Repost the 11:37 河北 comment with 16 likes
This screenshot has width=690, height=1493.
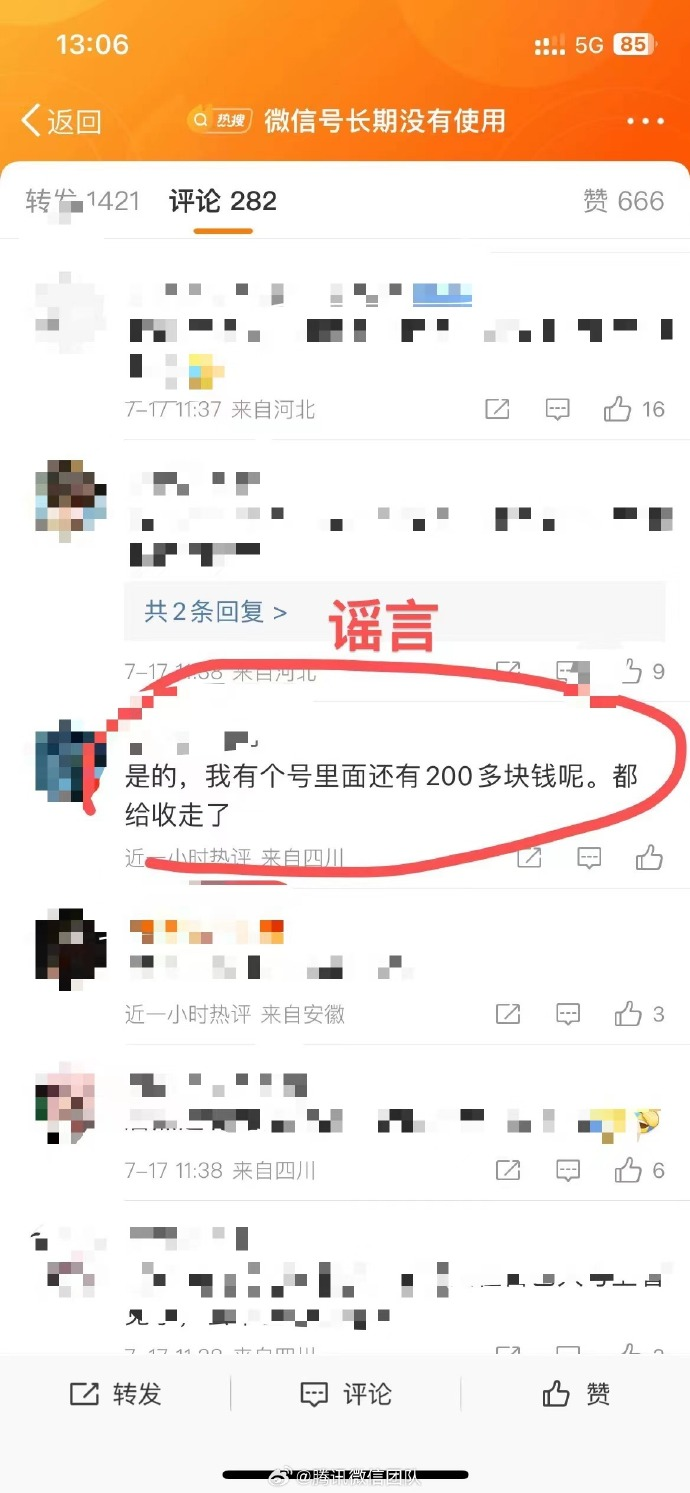[497, 409]
